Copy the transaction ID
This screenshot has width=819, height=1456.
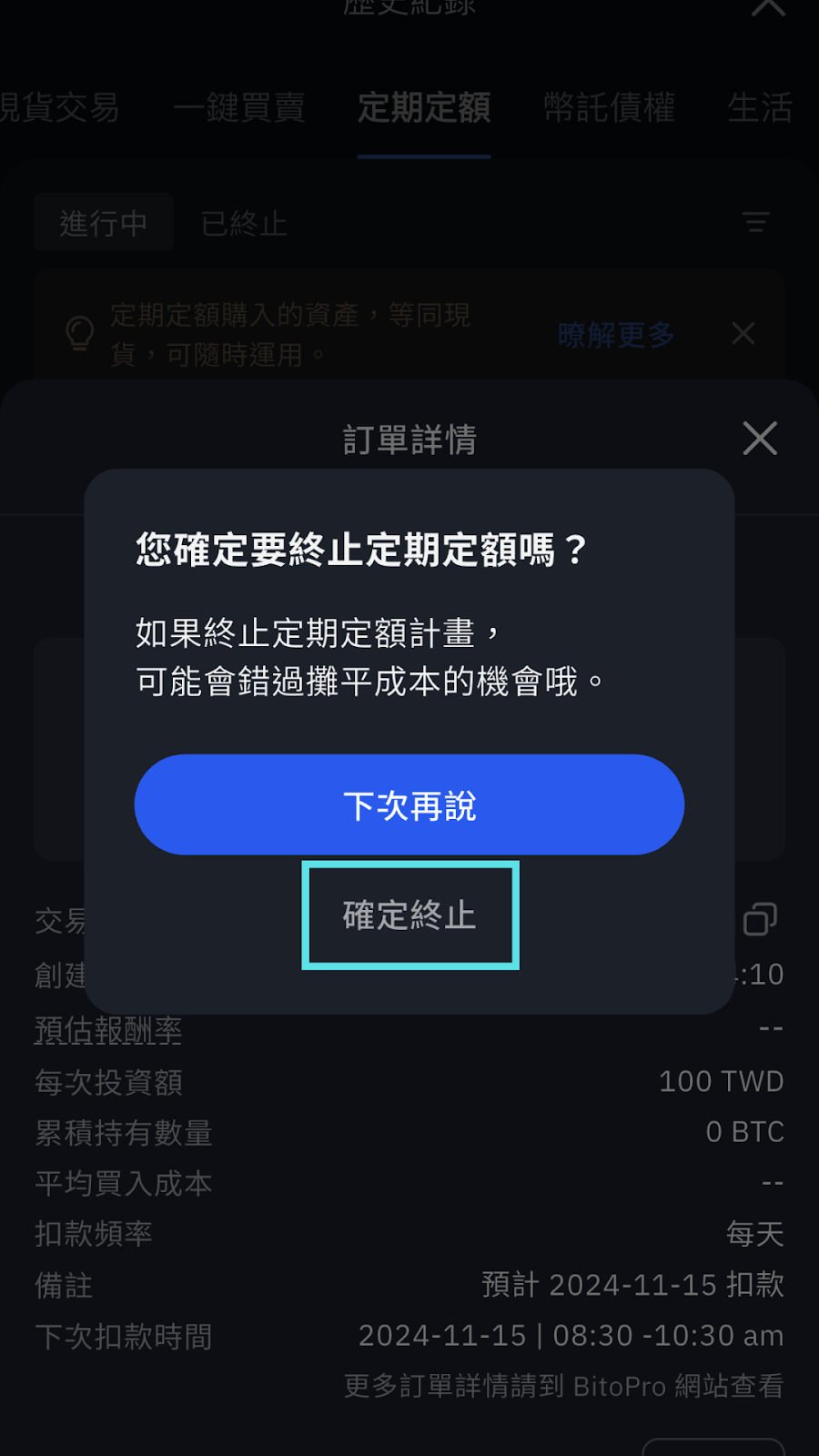tap(759, 919)
